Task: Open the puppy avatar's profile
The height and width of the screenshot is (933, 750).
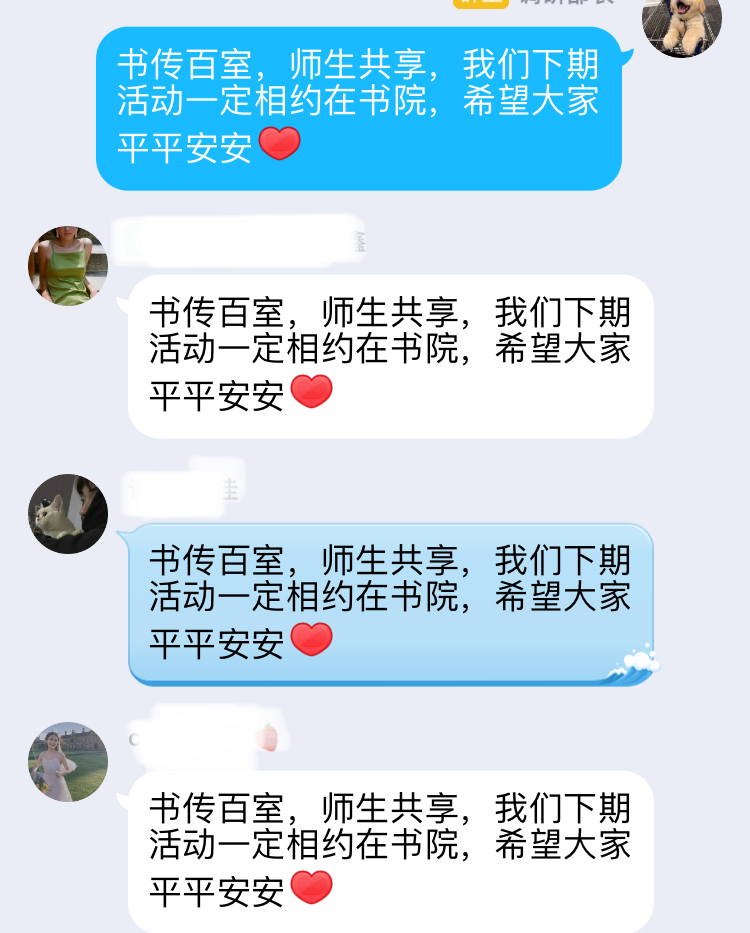Action: [x=682, y=22]
